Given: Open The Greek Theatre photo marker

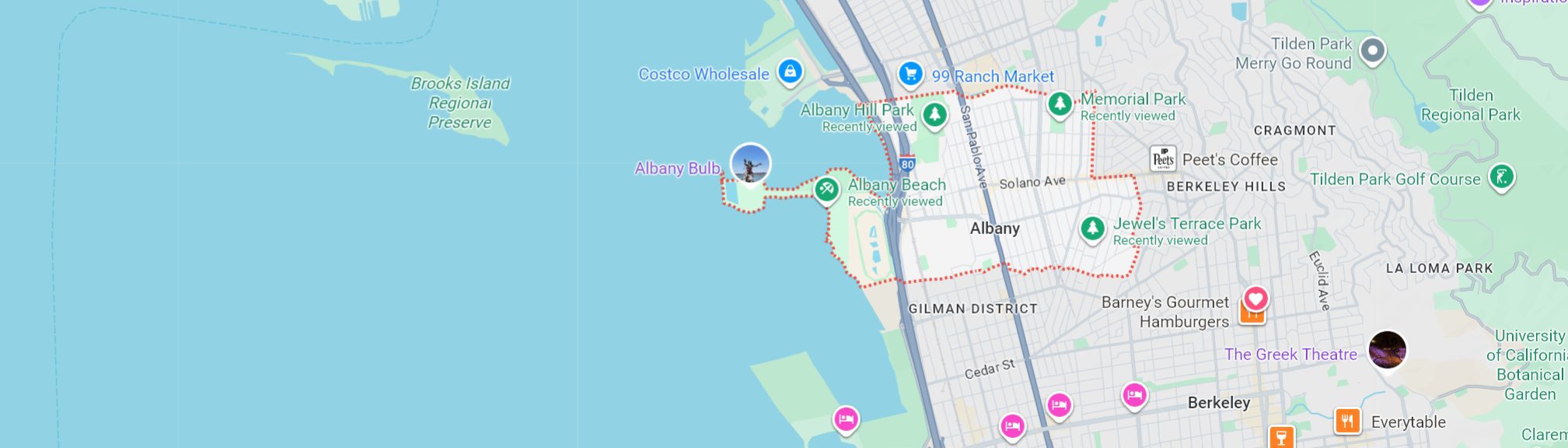Looking at the screenshot, I should pos(1387,350).
